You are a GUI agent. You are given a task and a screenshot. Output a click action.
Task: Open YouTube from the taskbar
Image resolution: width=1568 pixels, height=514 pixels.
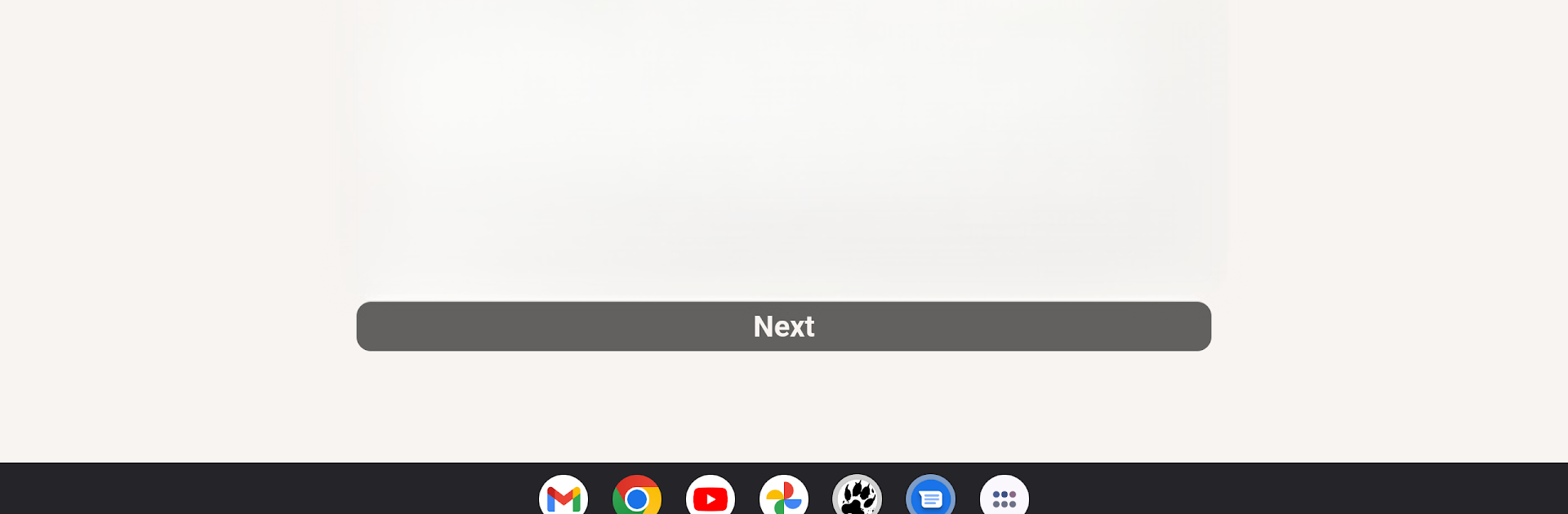pyautogui.click(x=710, y=496)
